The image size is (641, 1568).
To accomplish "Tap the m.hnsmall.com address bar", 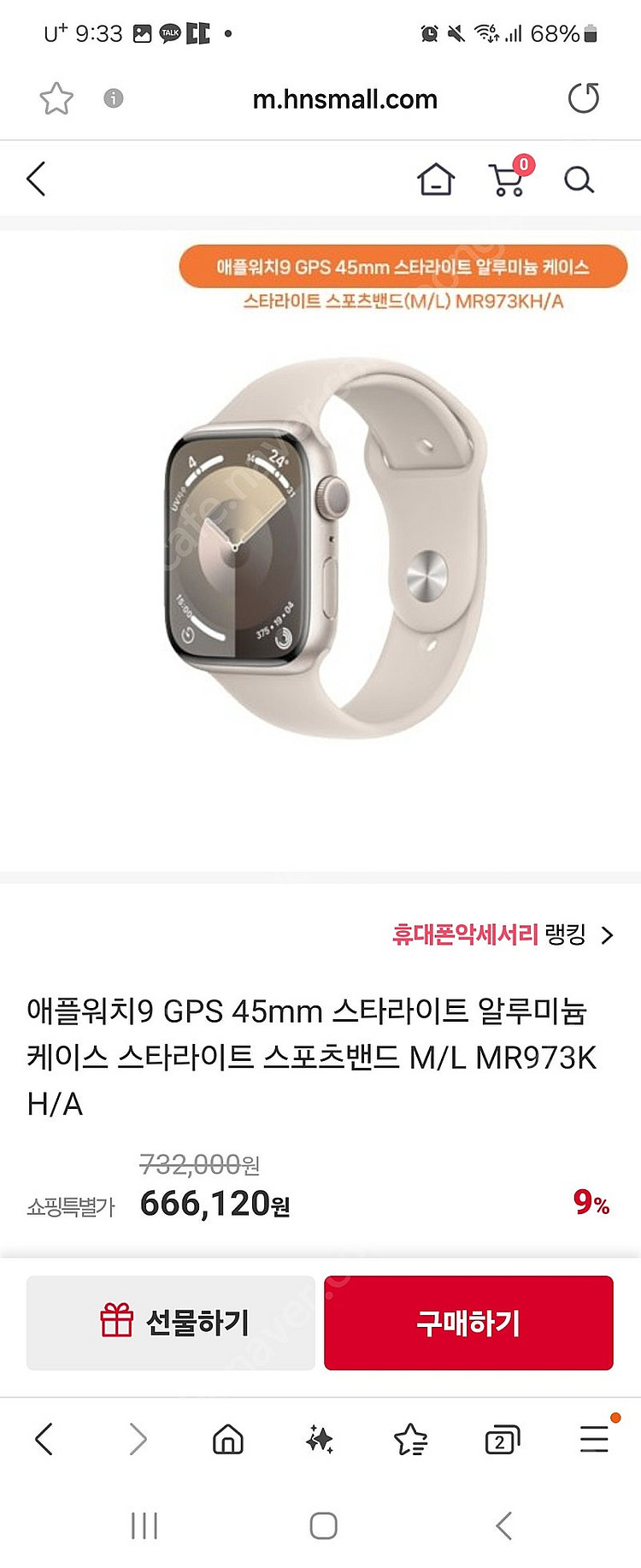I will click(x=344, y=99).
